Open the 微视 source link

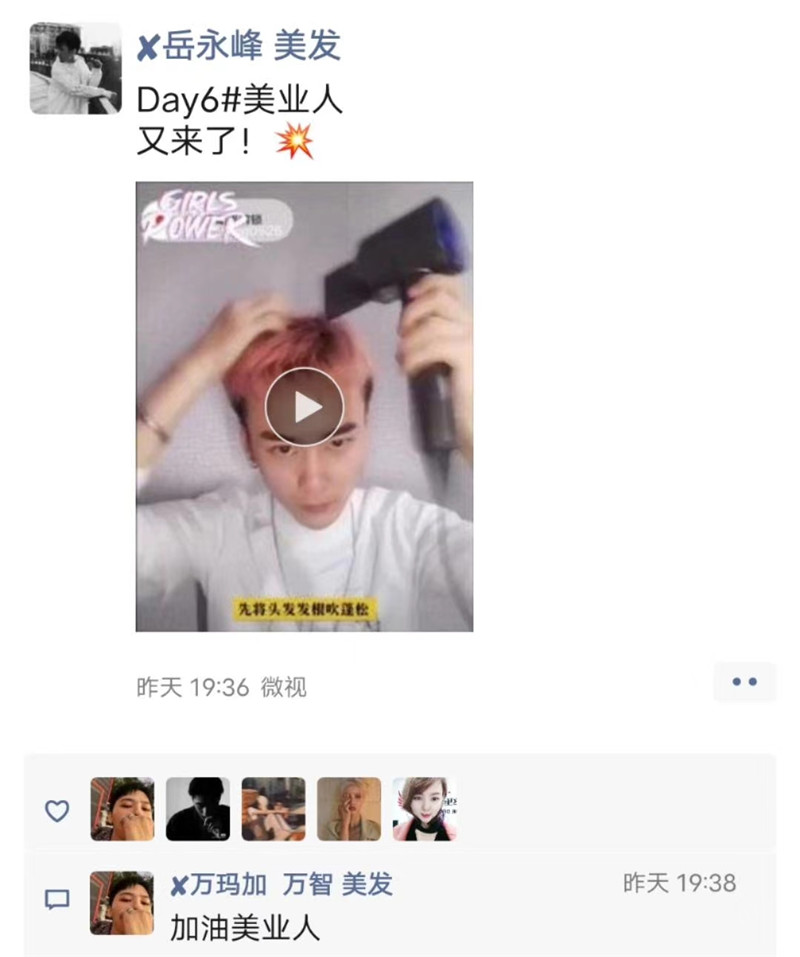[283, 687]
